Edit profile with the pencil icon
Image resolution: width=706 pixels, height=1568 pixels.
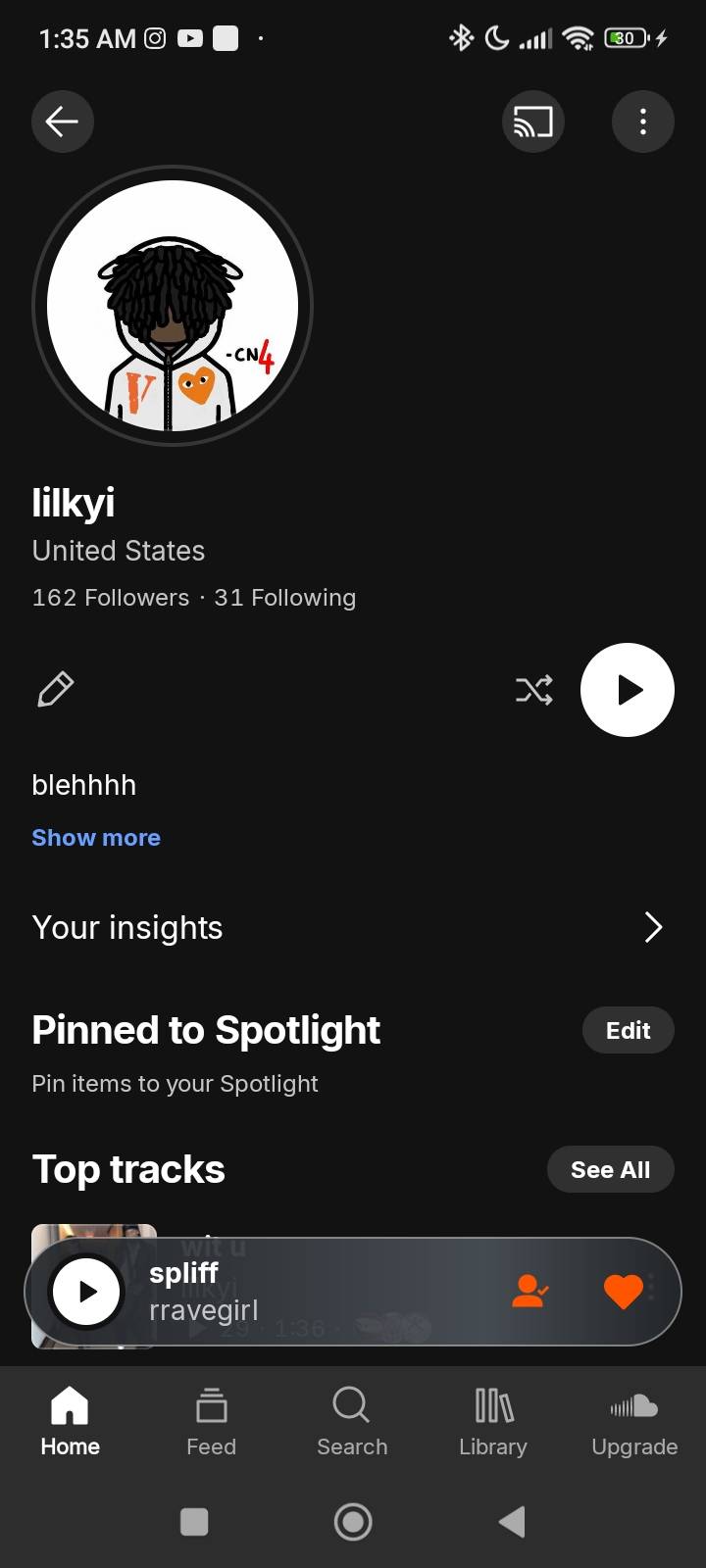click(x=56, y=689)
